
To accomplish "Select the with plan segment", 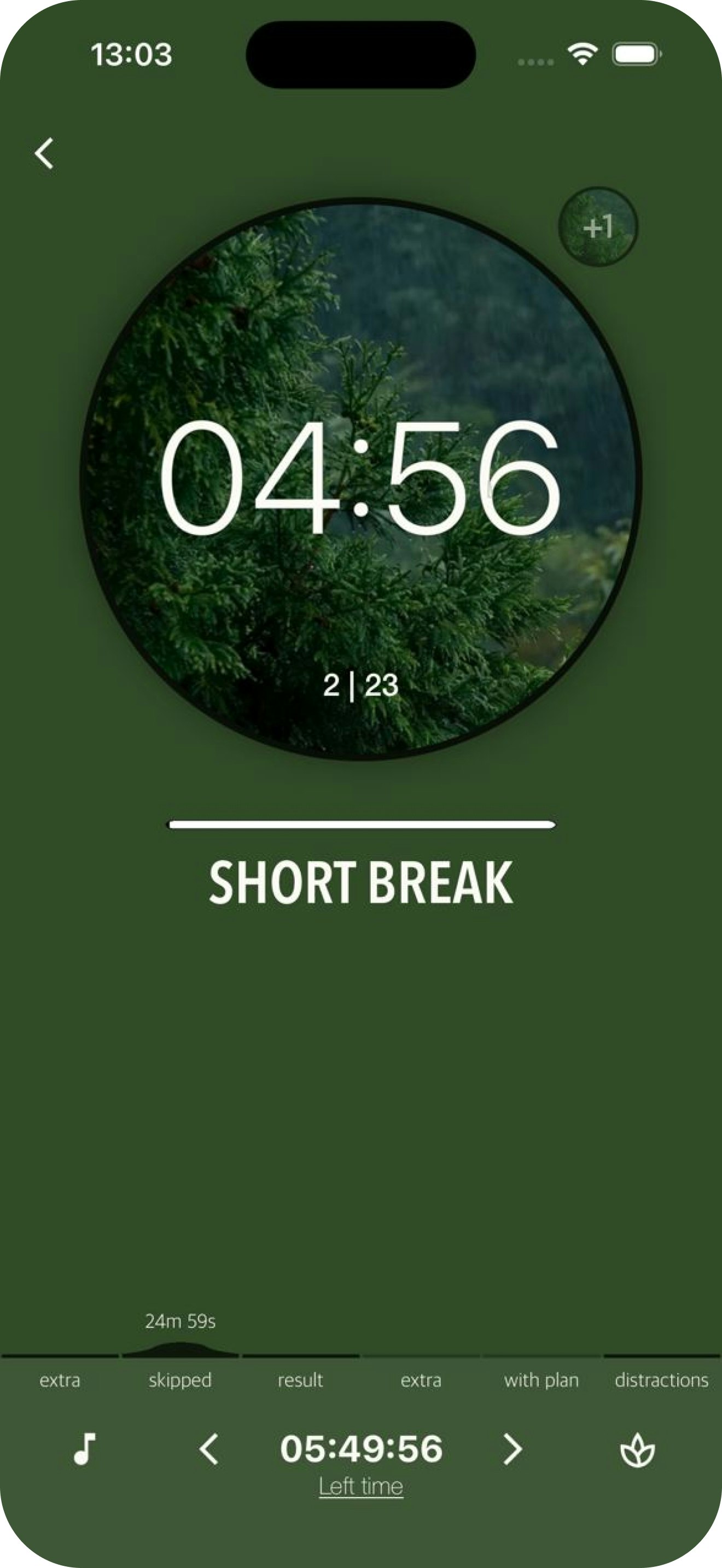I will coord(541,1380).
